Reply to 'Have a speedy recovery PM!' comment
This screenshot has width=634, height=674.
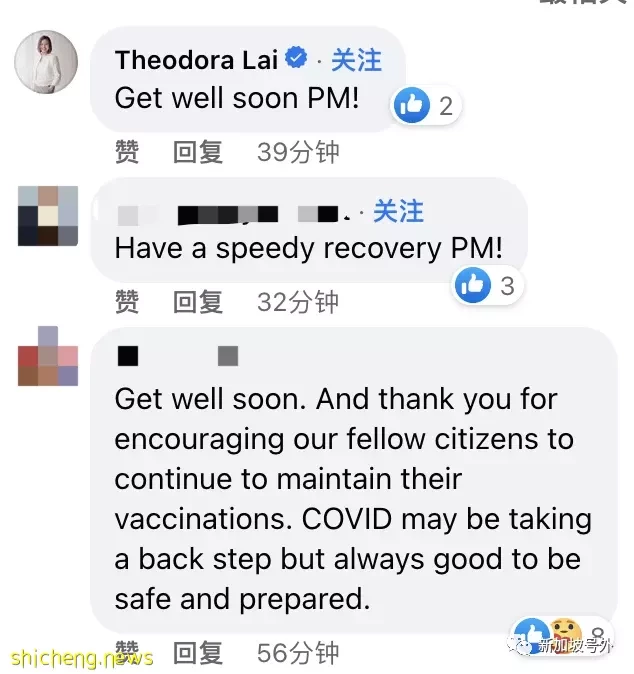pos(197,301)
